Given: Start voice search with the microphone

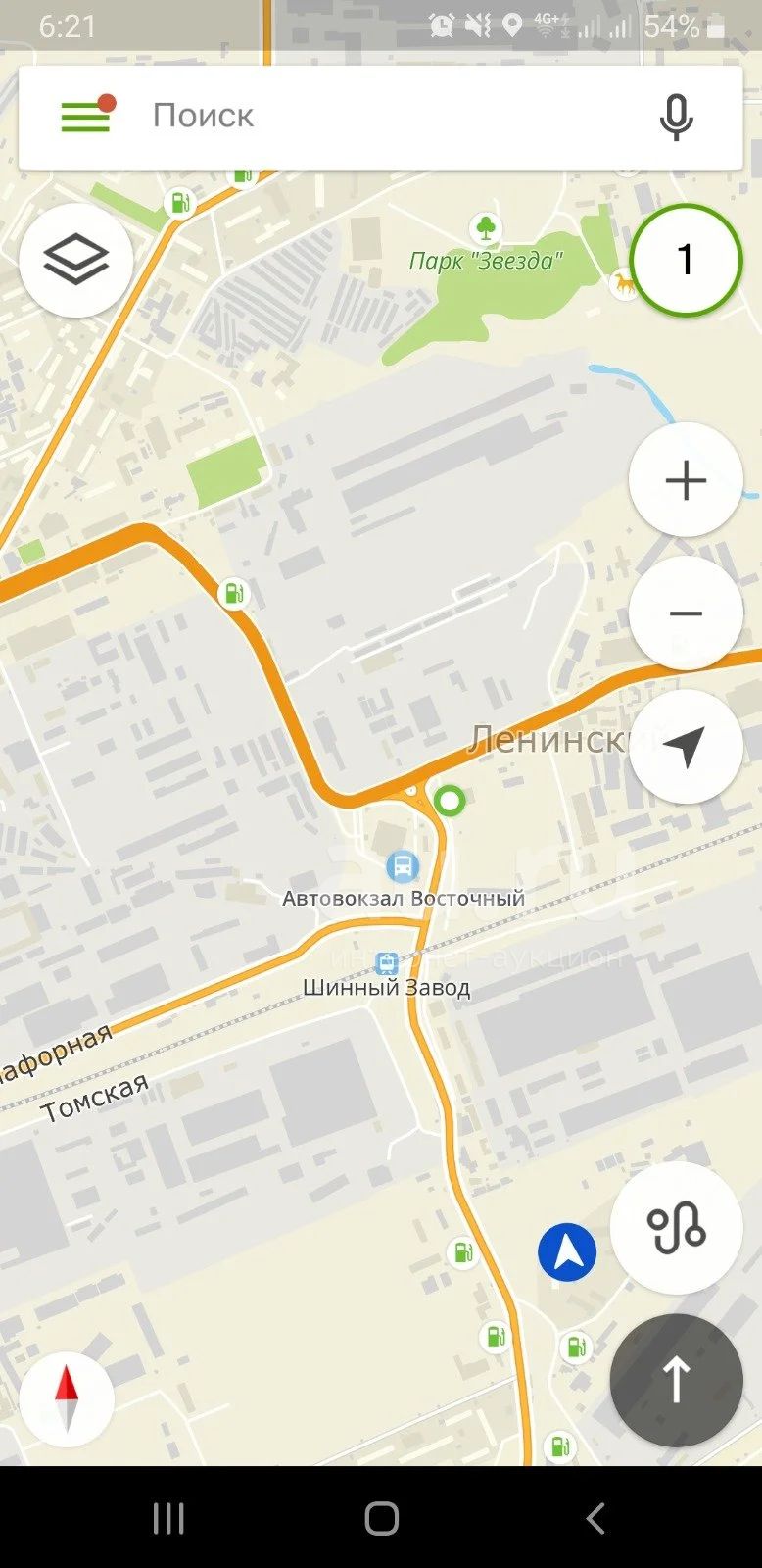Looking at the screenshot, I should tap(676, 118).
